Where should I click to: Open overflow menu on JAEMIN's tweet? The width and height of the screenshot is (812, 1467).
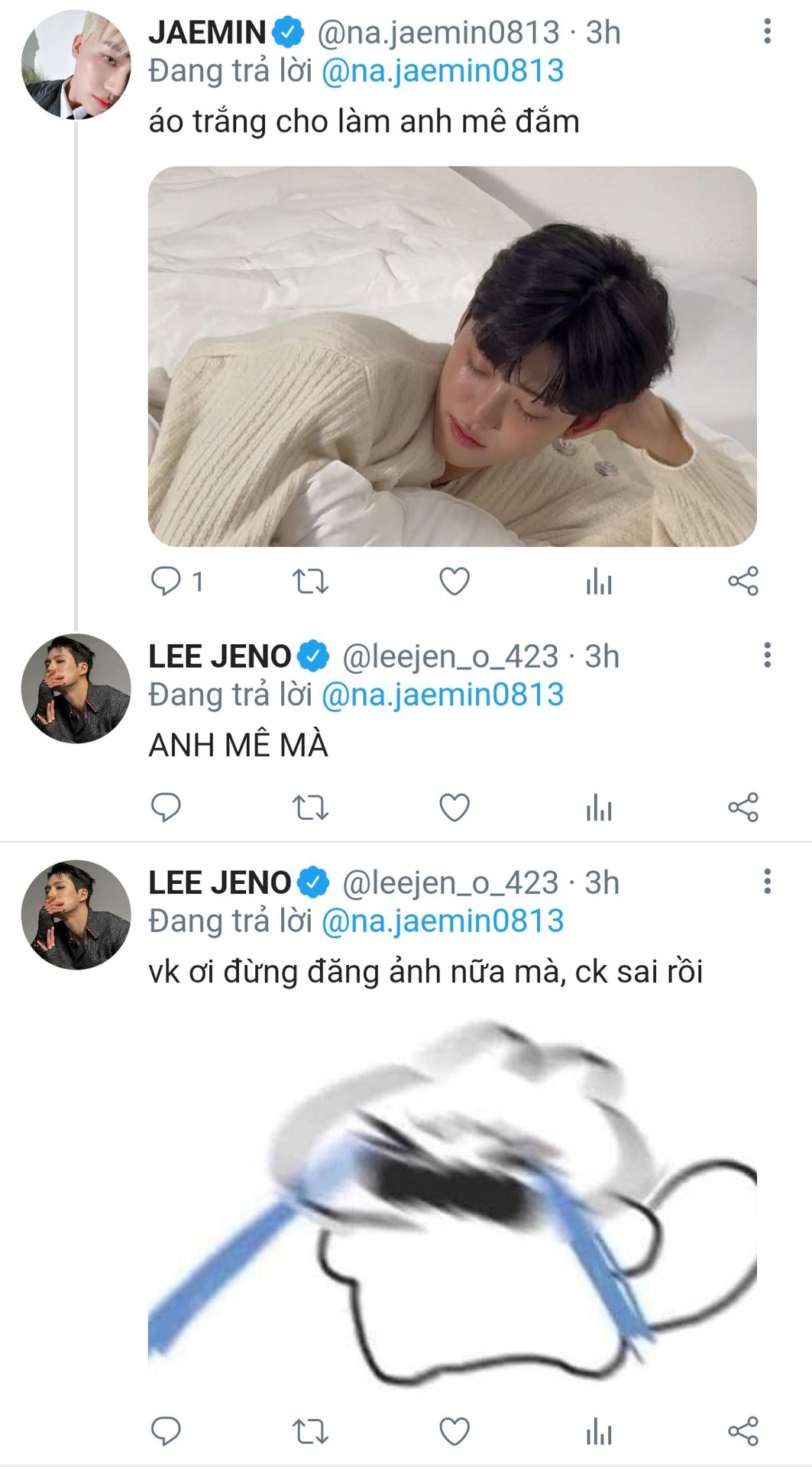[767, 31]
